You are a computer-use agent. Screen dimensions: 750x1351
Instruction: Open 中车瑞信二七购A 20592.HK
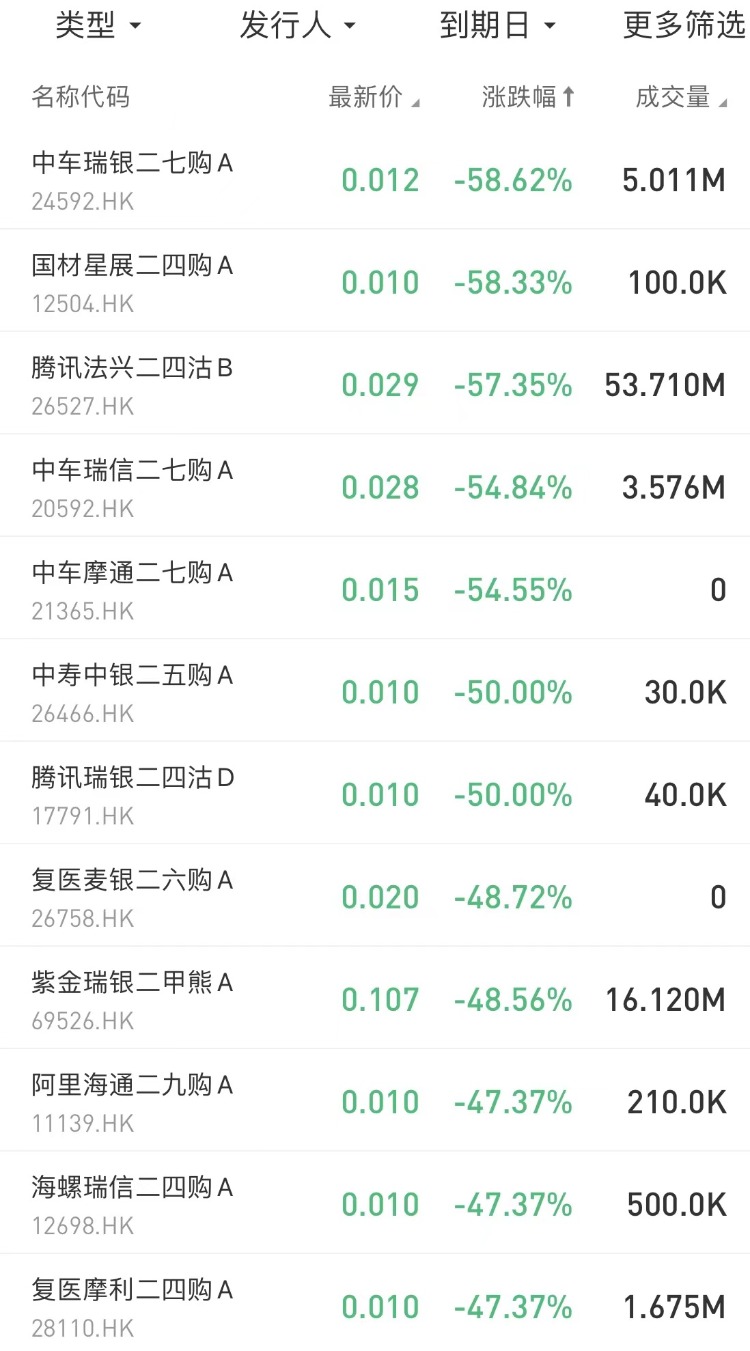point(375,487)
